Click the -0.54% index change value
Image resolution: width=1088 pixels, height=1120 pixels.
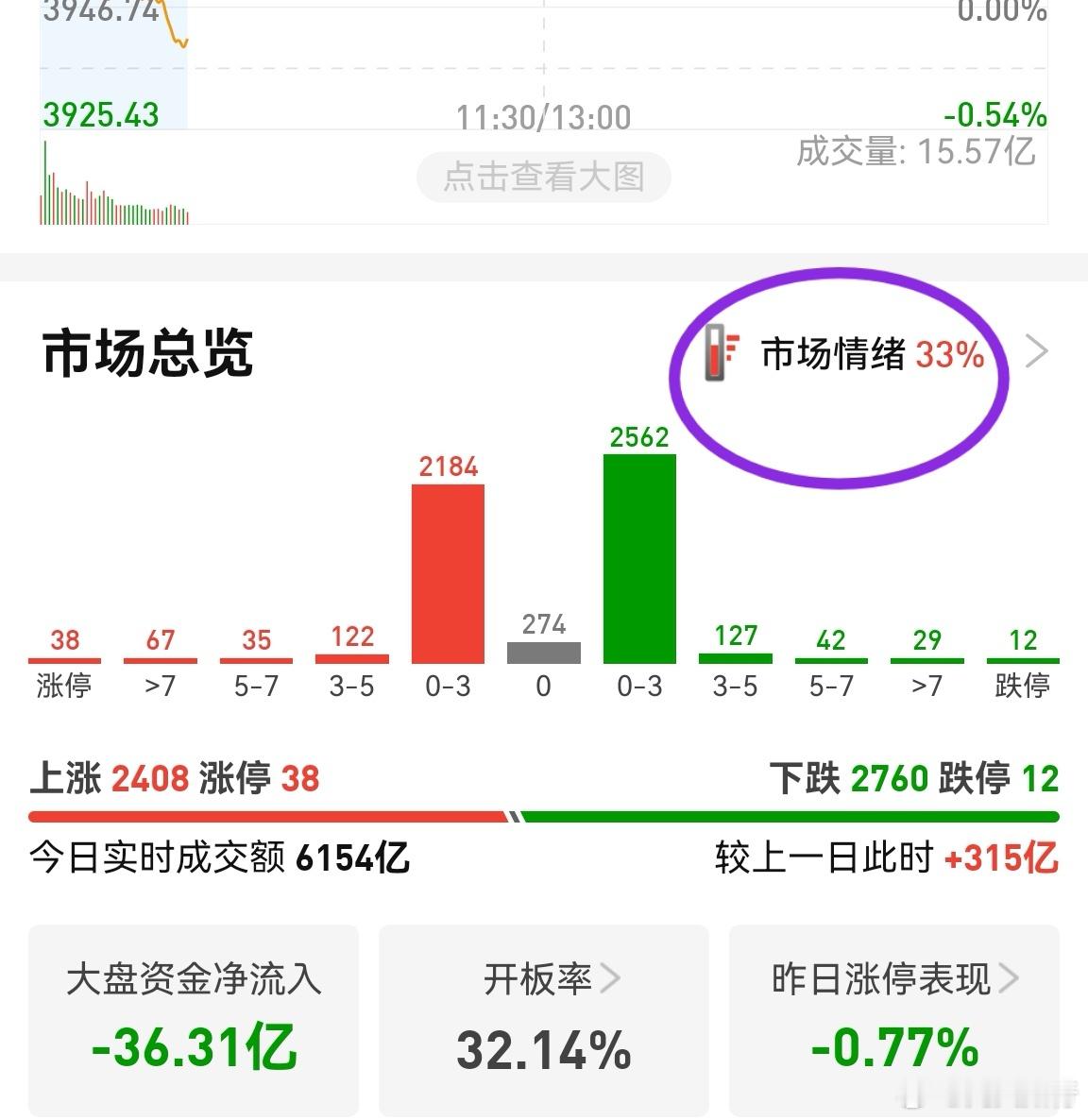coord(994,115)
